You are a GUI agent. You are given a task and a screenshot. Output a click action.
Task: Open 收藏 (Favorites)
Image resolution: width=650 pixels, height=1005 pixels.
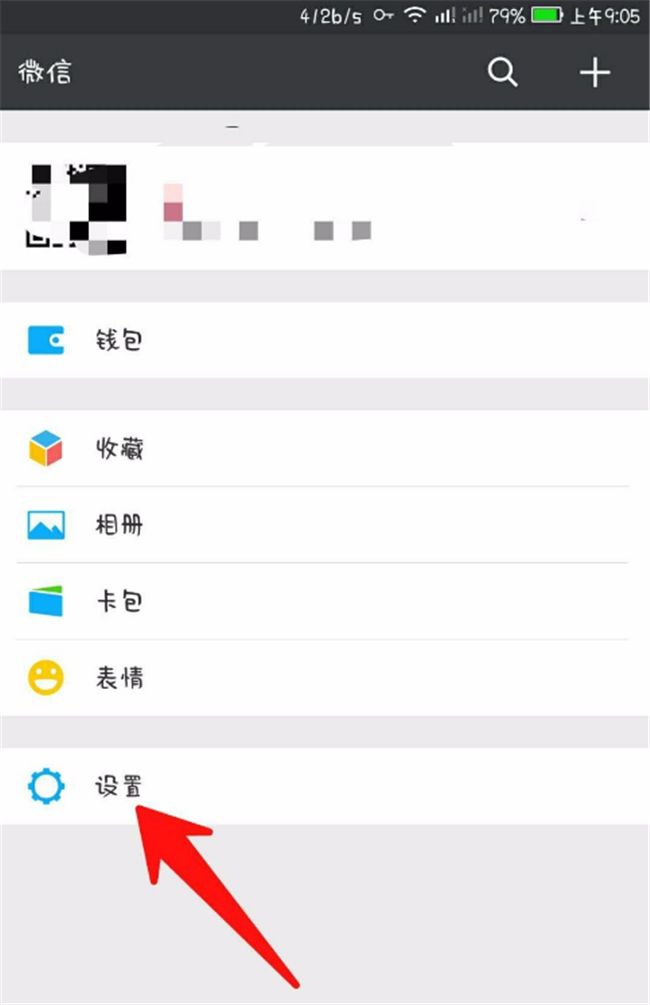click(x=324, y=449)
